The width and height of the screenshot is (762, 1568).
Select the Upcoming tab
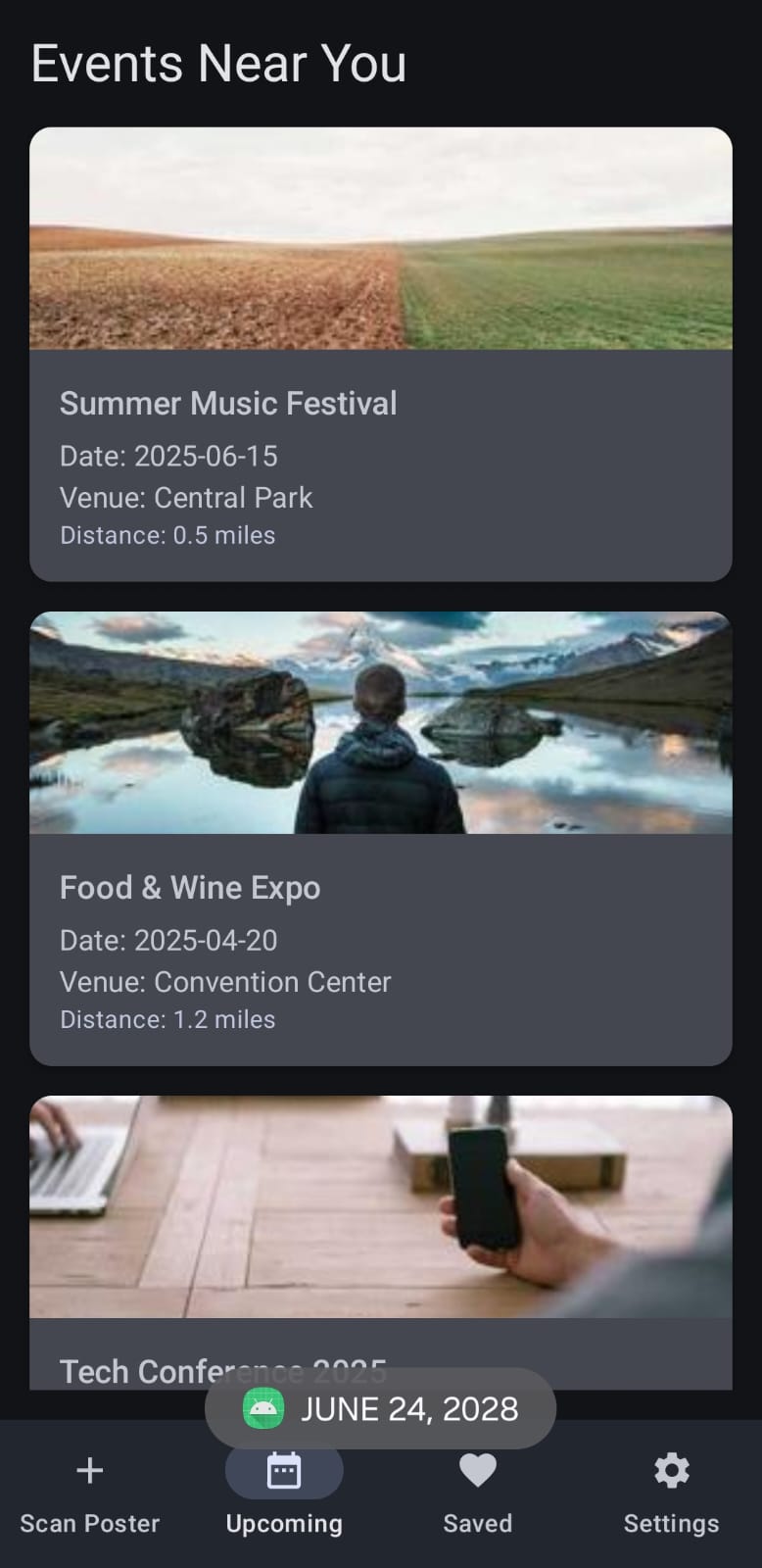(x=284, y=1492)
